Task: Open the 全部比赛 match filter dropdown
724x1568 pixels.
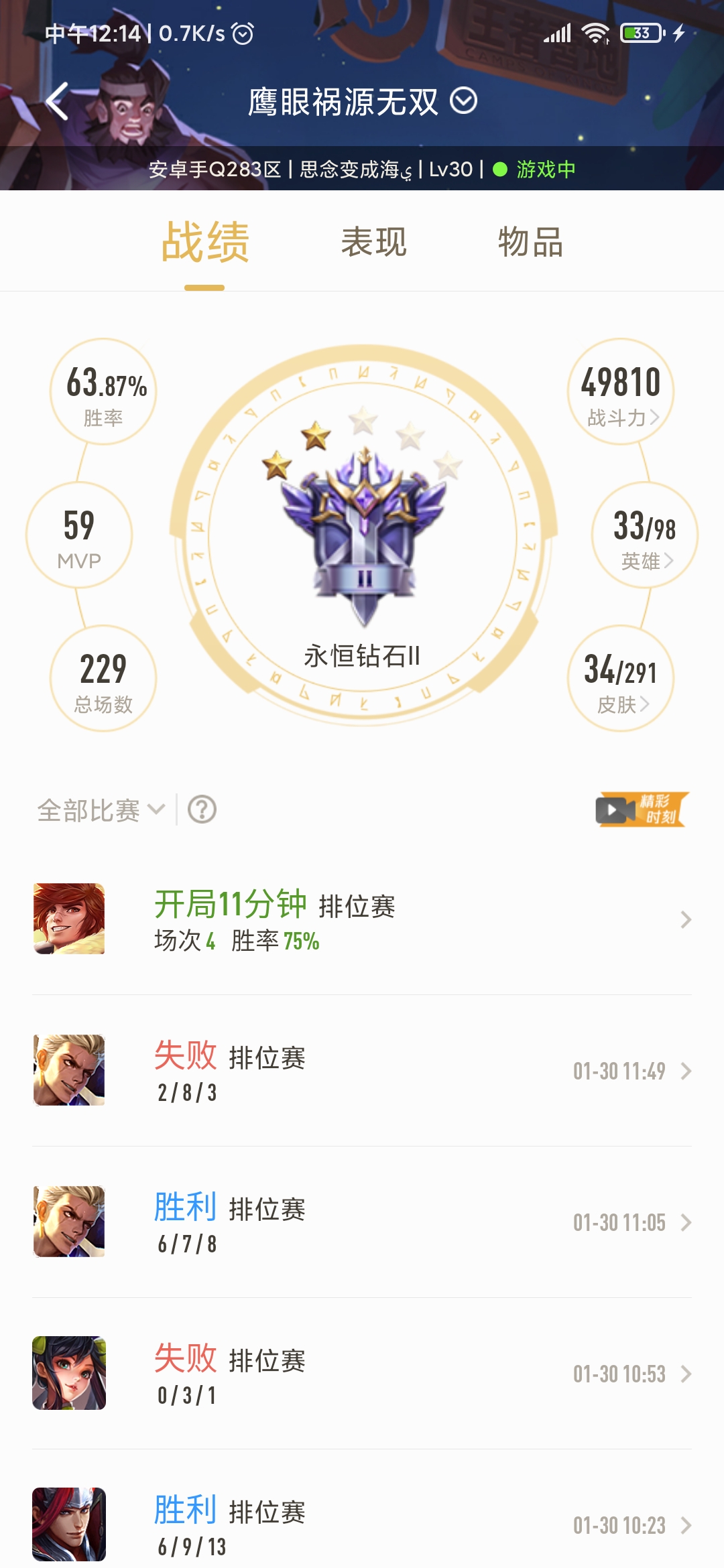Action: pos(101,810)
